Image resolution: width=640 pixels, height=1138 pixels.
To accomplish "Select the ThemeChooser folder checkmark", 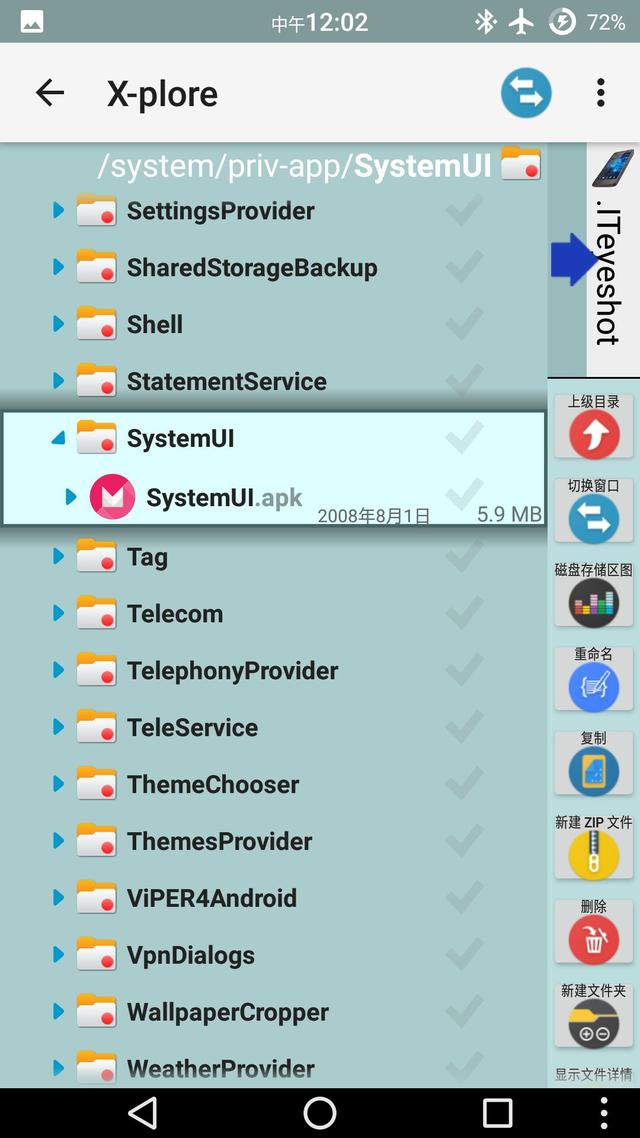I will tap(464, 784).
